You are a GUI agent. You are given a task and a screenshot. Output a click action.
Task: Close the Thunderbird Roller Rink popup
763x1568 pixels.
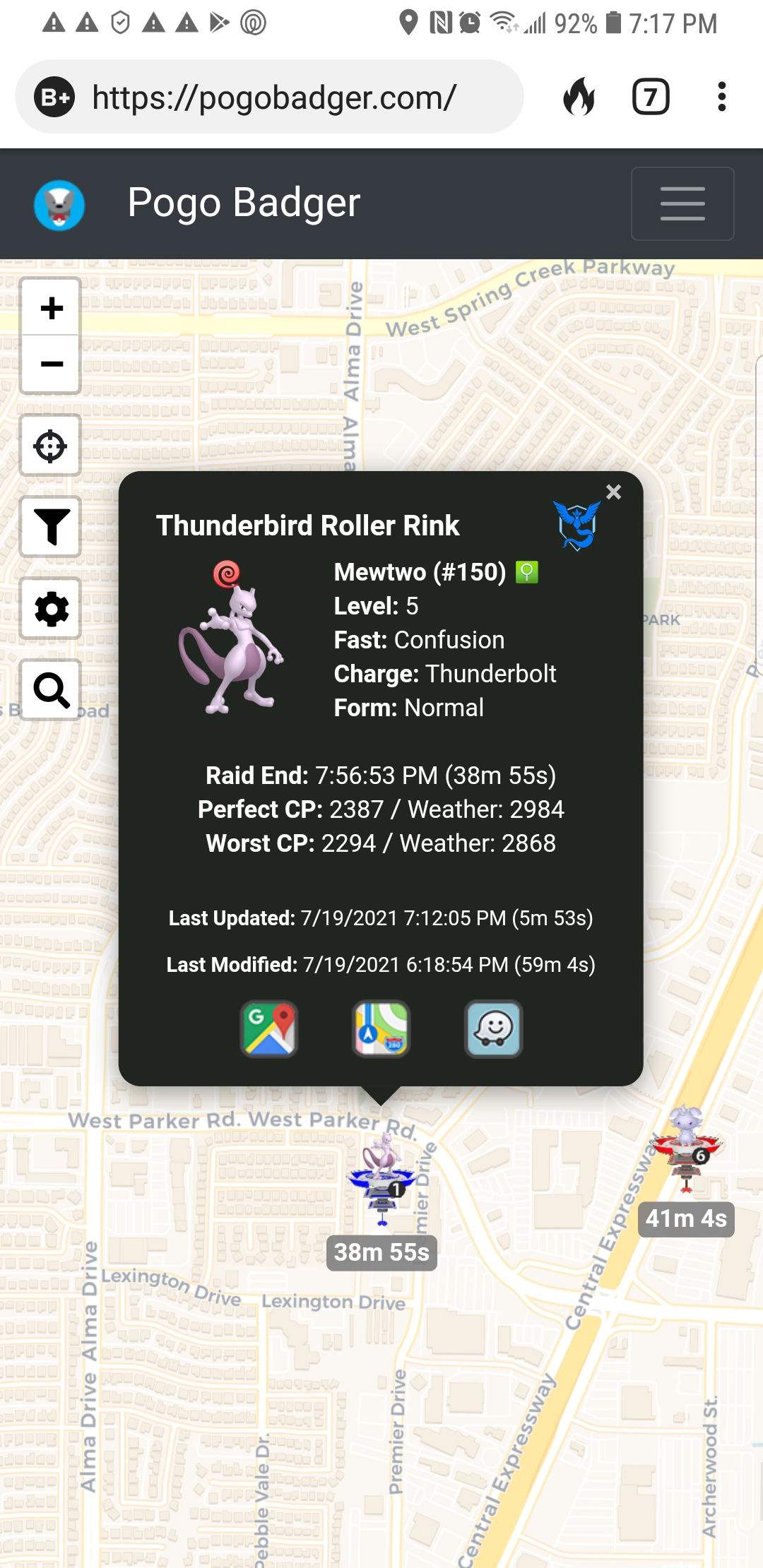click(613, 492)
